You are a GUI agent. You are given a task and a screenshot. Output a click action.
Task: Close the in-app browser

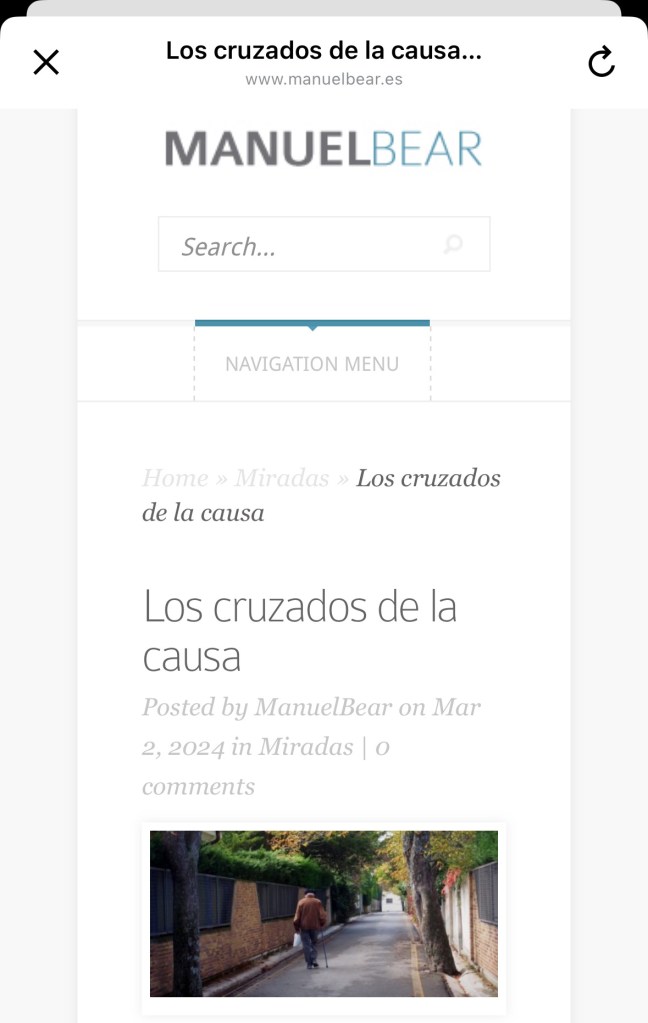tap(46, 63)
